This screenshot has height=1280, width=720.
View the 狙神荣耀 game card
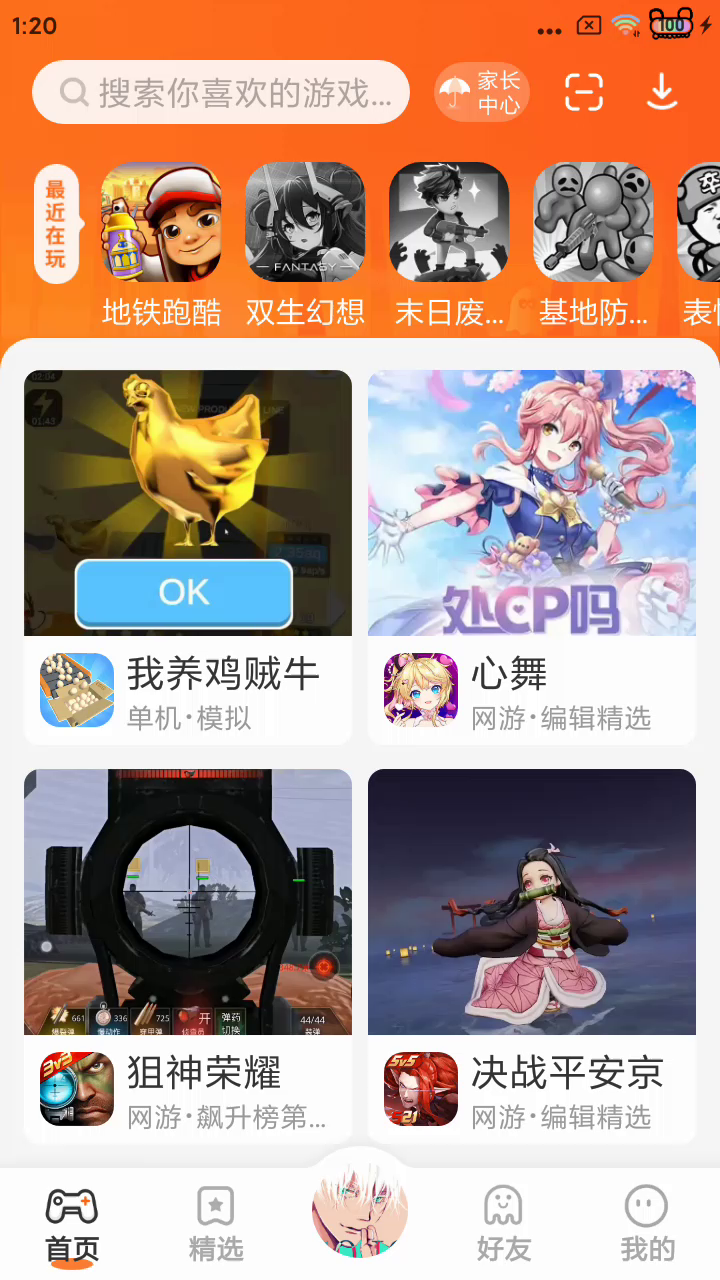coord(188,955)
